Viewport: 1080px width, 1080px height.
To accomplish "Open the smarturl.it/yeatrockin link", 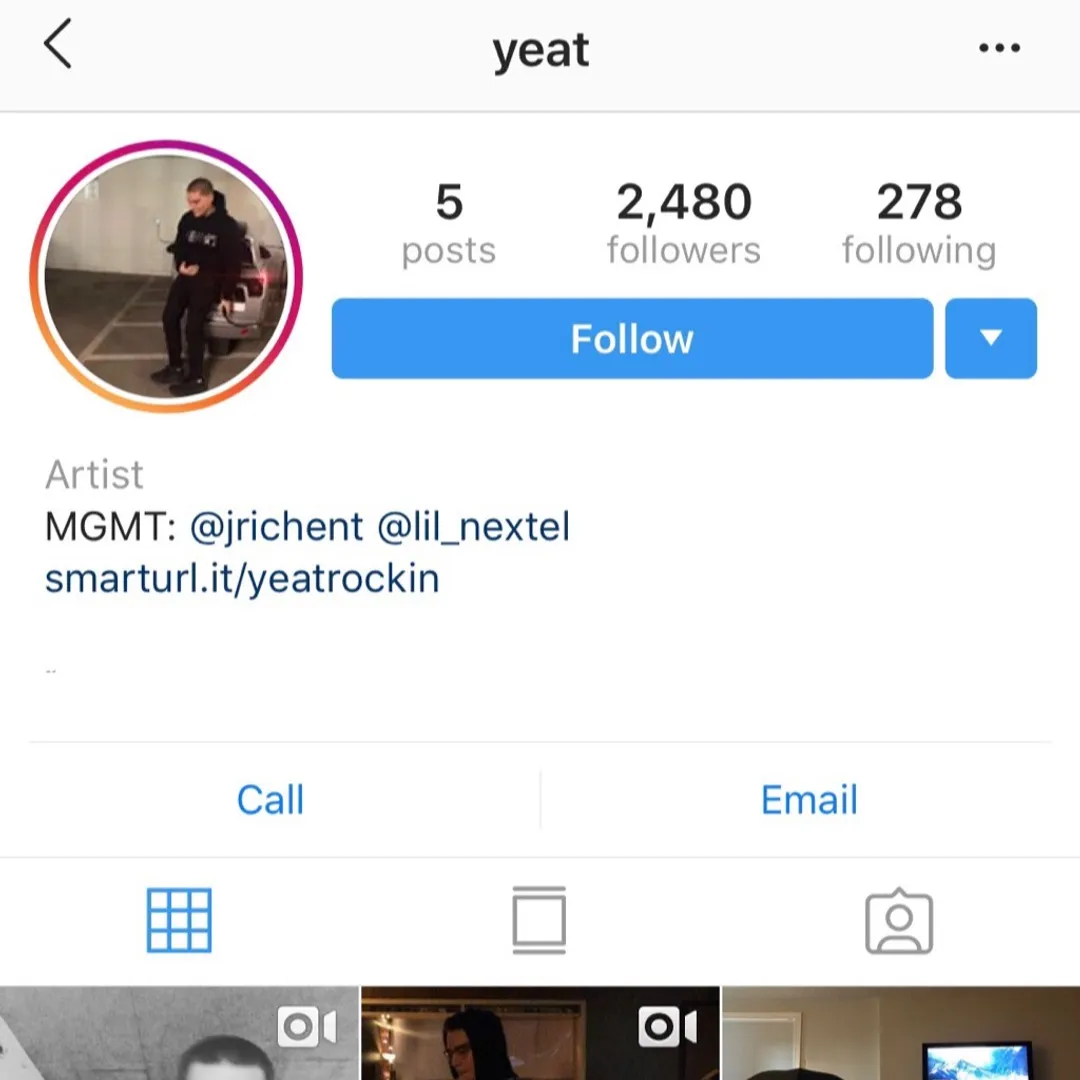I will tap(242, 579).
